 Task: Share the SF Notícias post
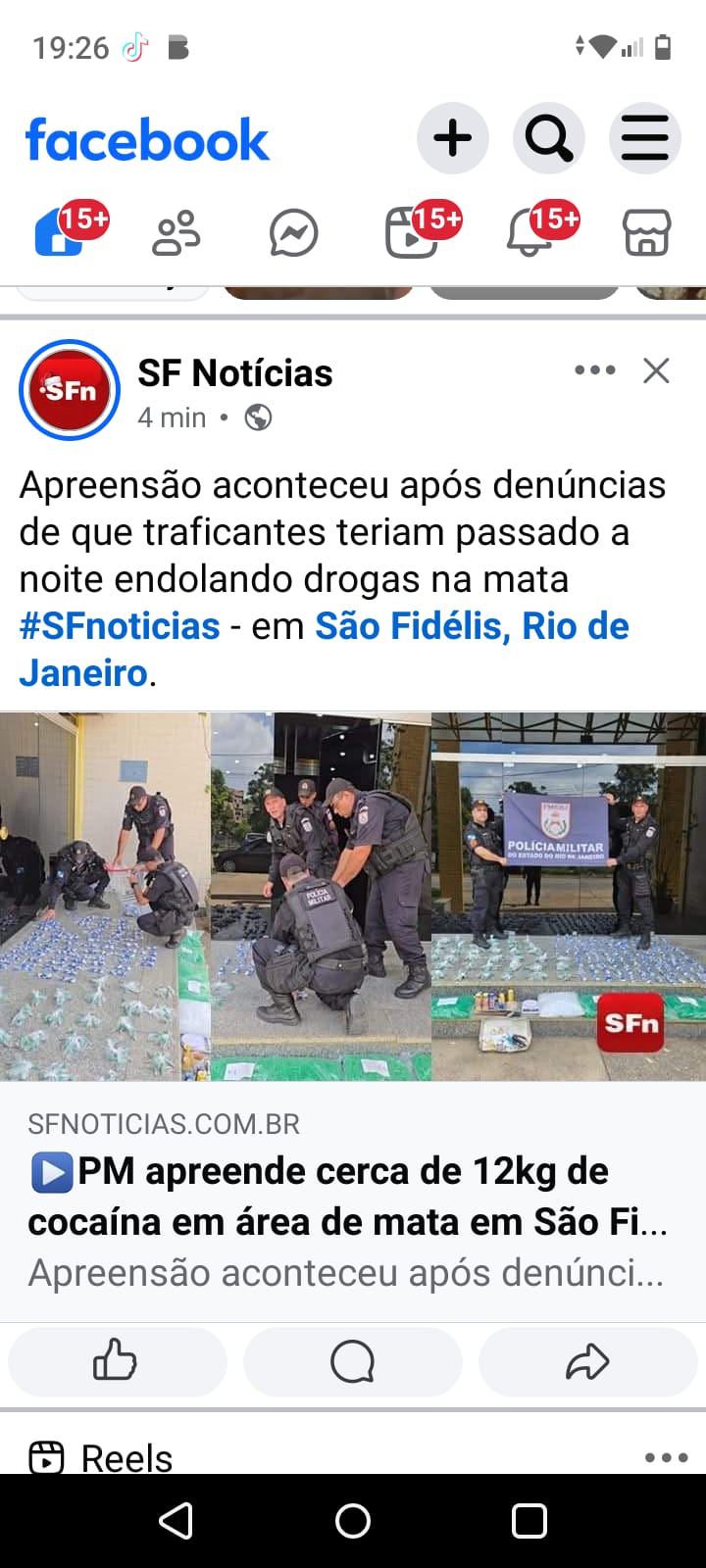pyautogui.click(x=587, y=1361)
